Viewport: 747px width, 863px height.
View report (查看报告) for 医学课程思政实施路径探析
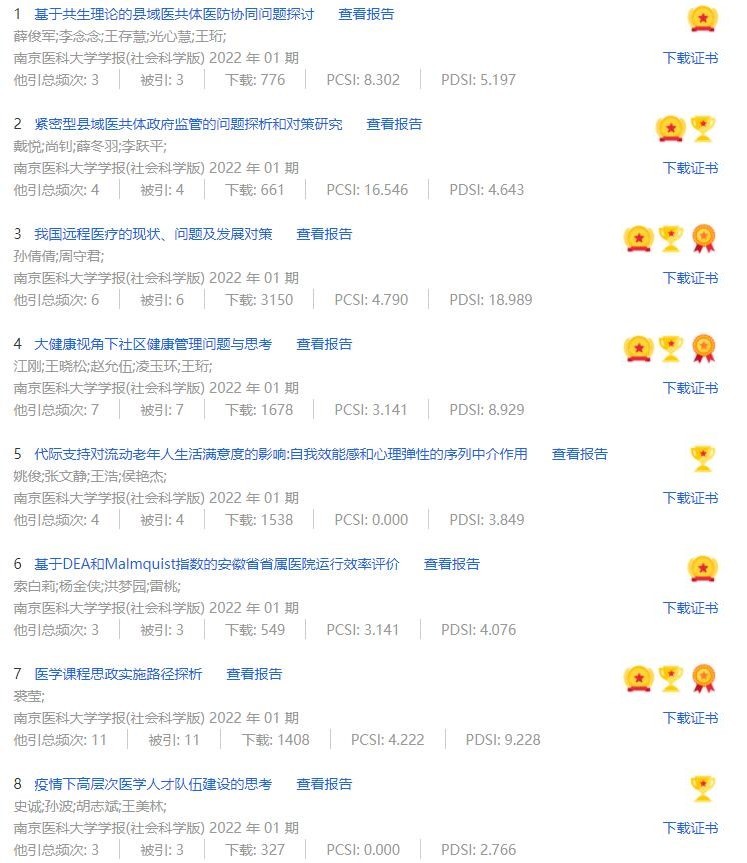point(254,674)
